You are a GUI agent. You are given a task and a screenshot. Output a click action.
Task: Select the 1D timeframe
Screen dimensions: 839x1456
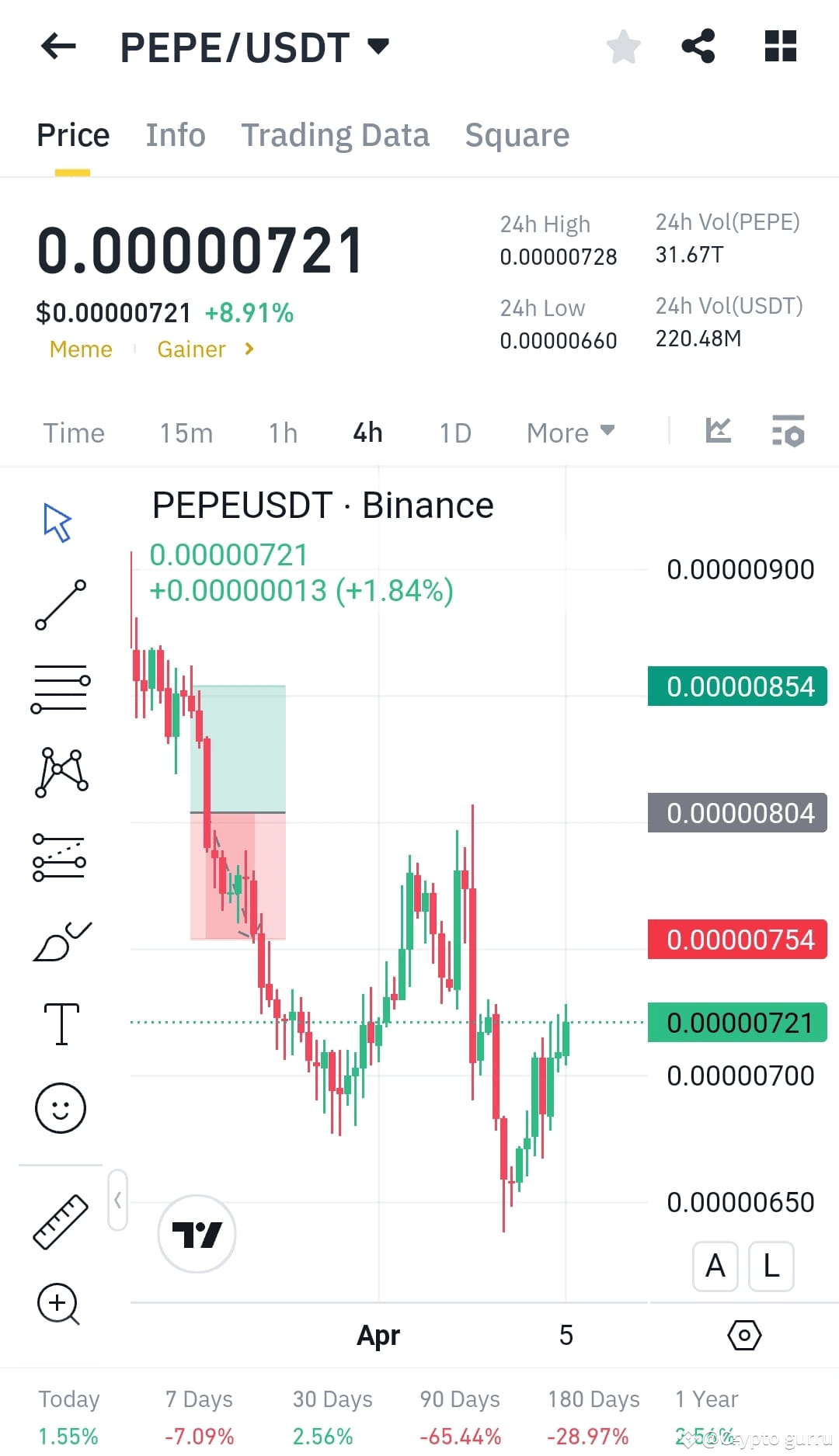pos(454,433)
